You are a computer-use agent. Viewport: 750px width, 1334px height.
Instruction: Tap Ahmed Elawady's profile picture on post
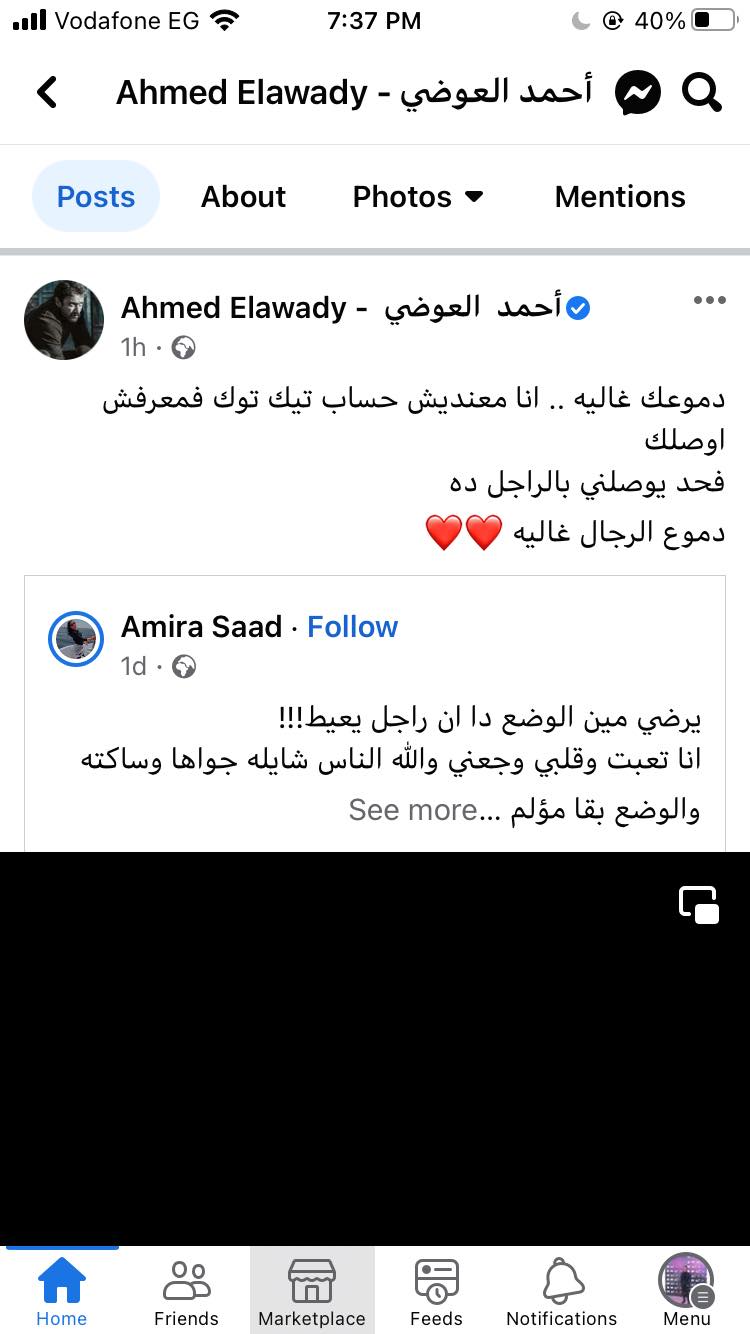(64, 320)
